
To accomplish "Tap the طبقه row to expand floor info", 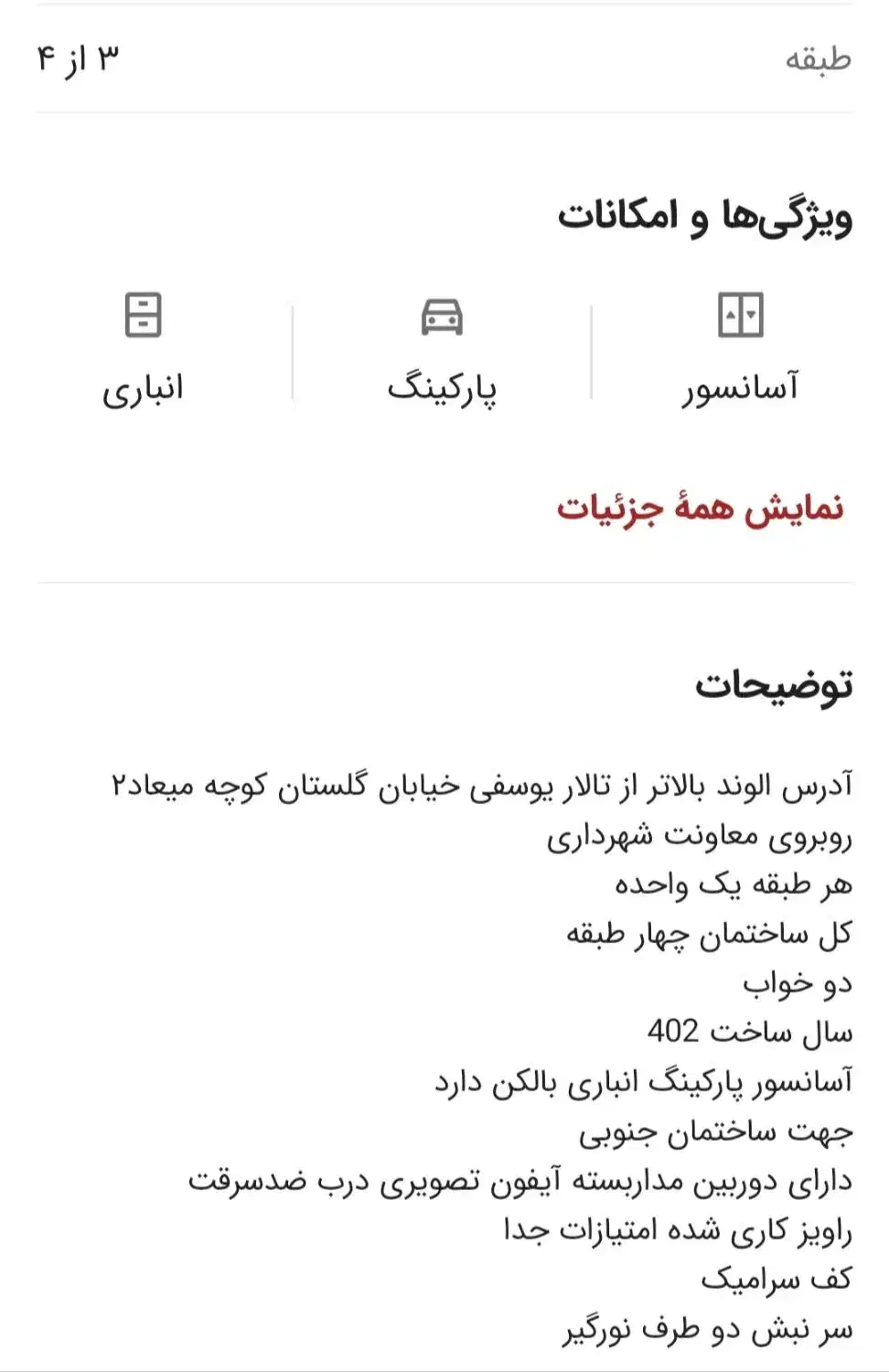I will [x=444, y=57].
